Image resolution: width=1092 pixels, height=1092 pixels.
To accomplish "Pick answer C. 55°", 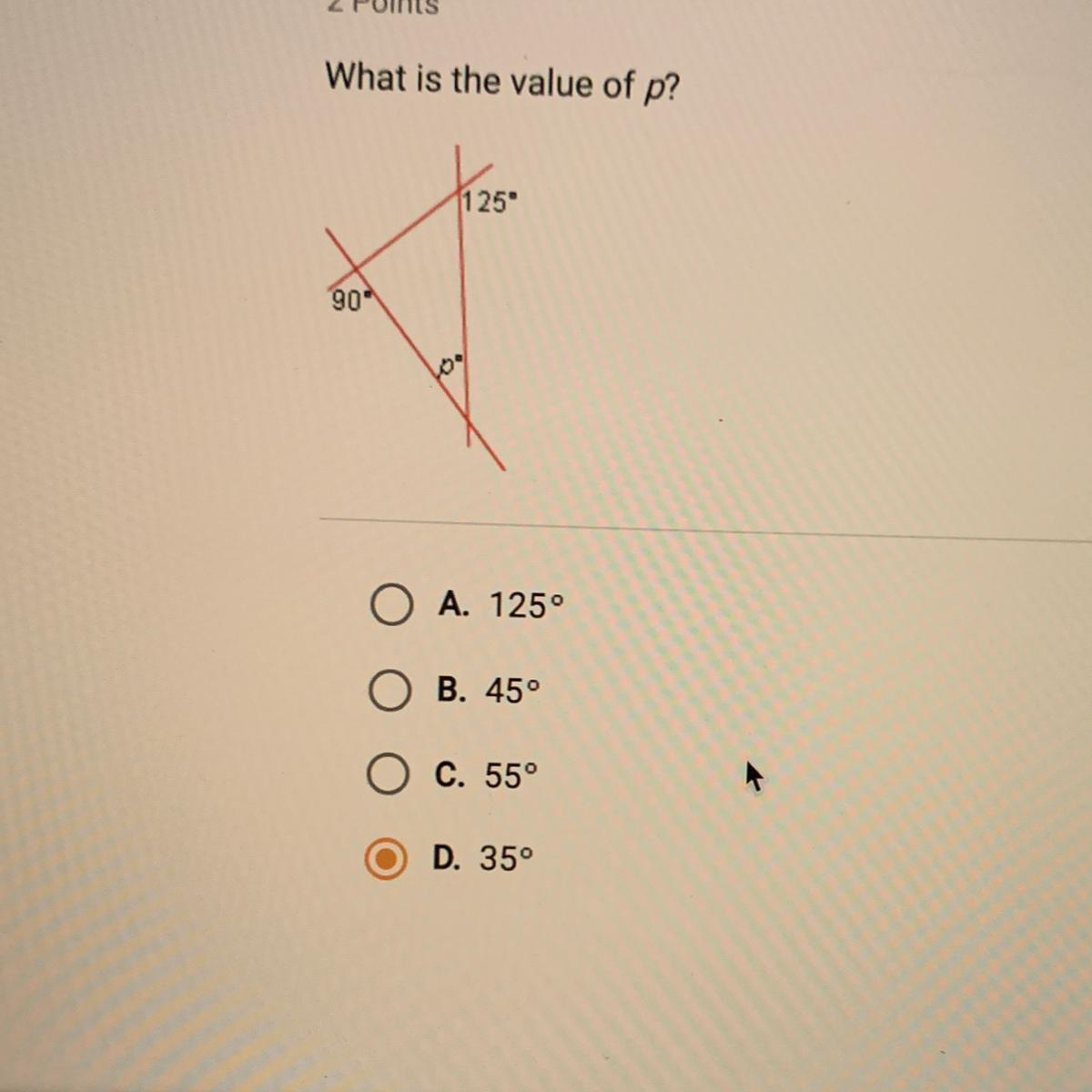I will [389, 775].
